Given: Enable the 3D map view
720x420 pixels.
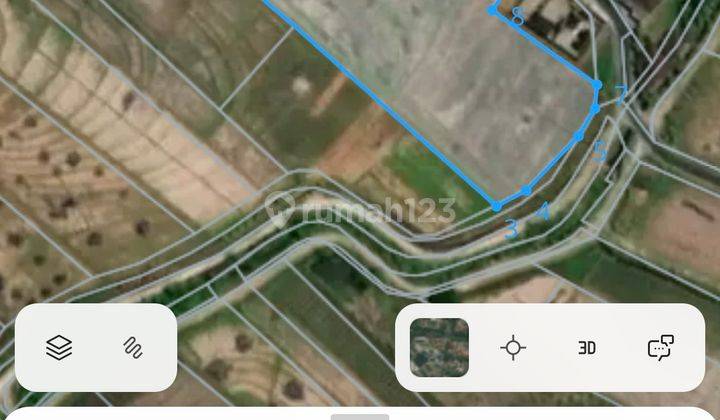Looking at the screenshot, I should (x=587, y=348).
